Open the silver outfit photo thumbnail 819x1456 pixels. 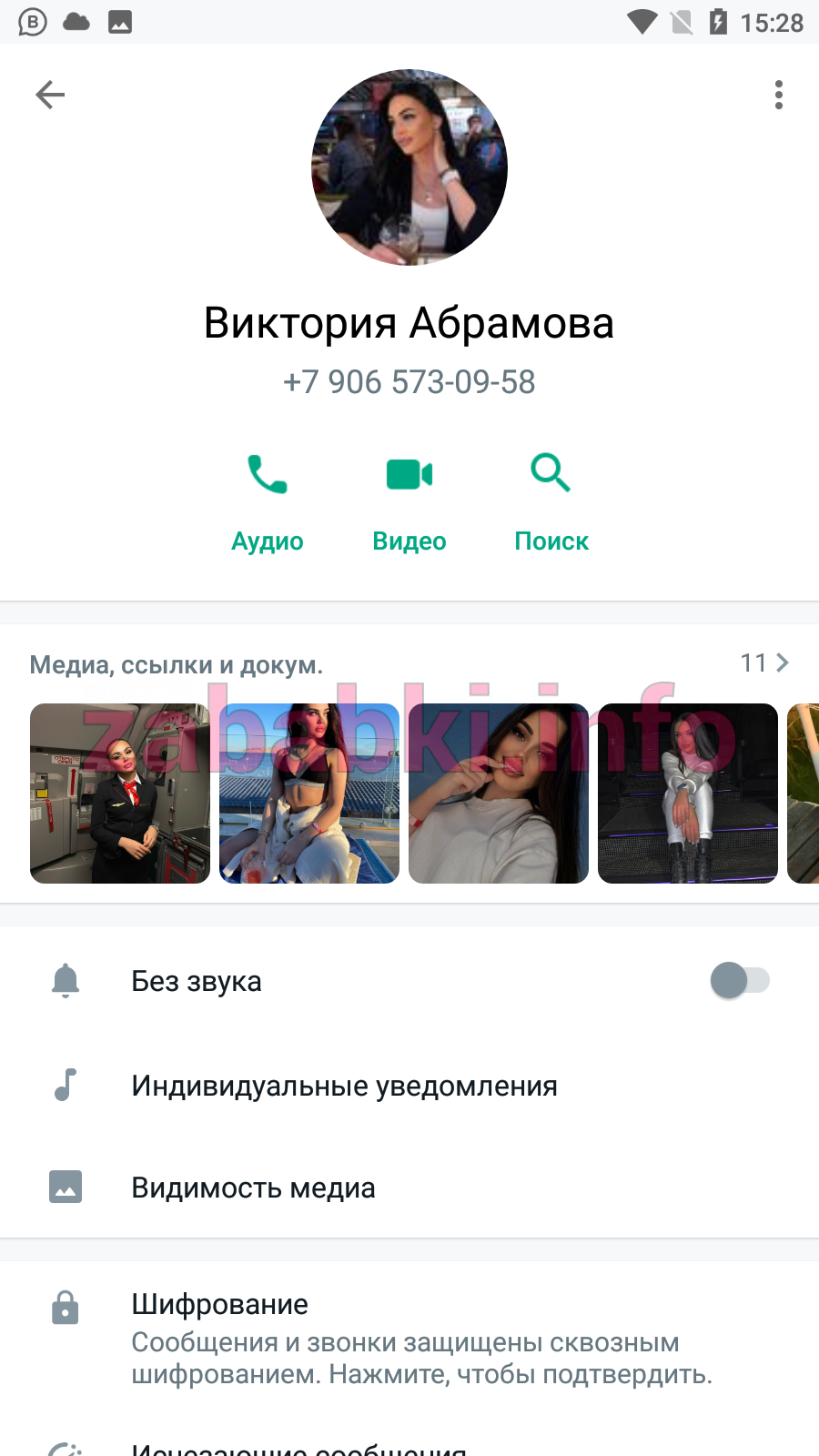click(688, 794)
